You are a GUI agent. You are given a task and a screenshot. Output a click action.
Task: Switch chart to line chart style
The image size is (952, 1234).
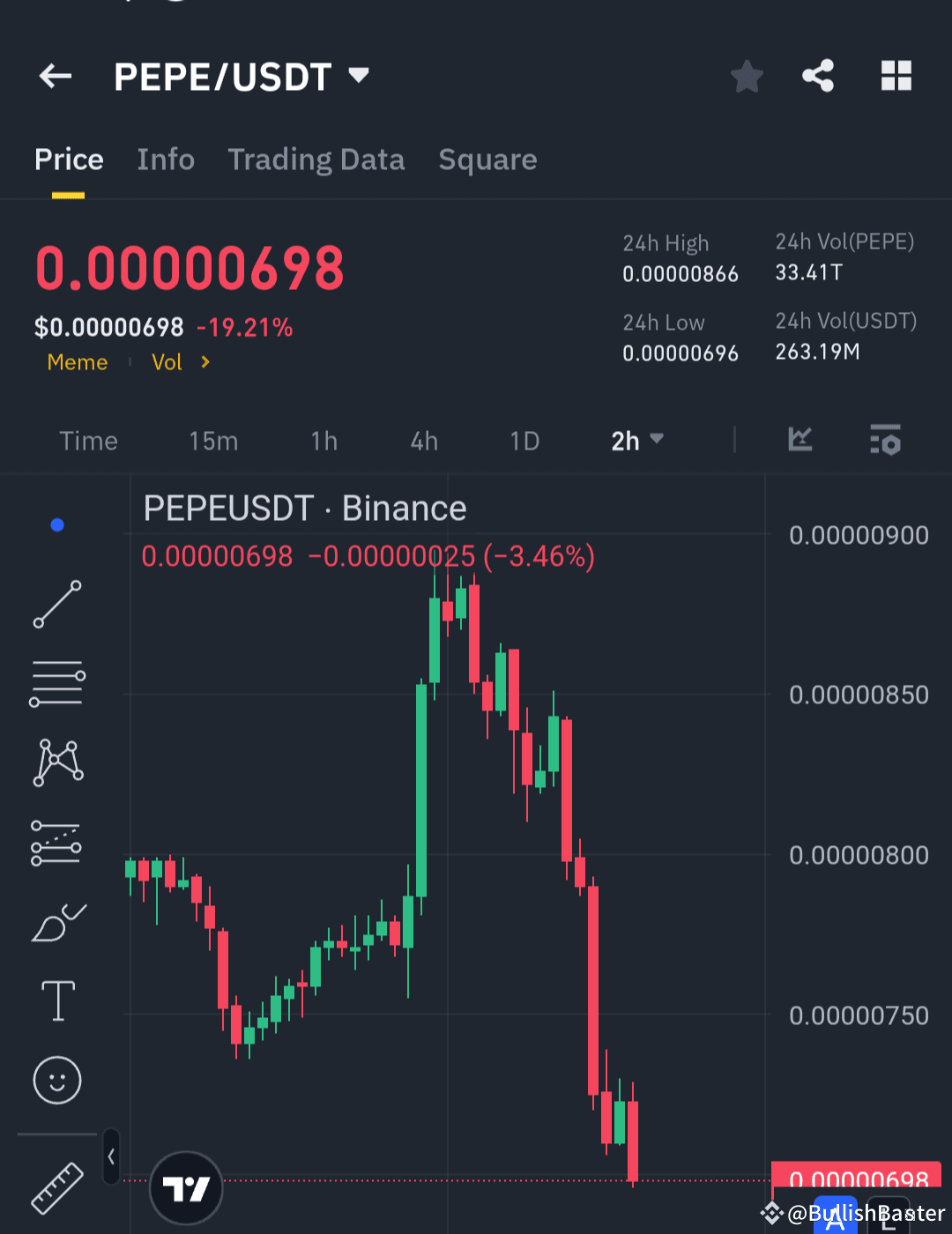coord(800,440)
